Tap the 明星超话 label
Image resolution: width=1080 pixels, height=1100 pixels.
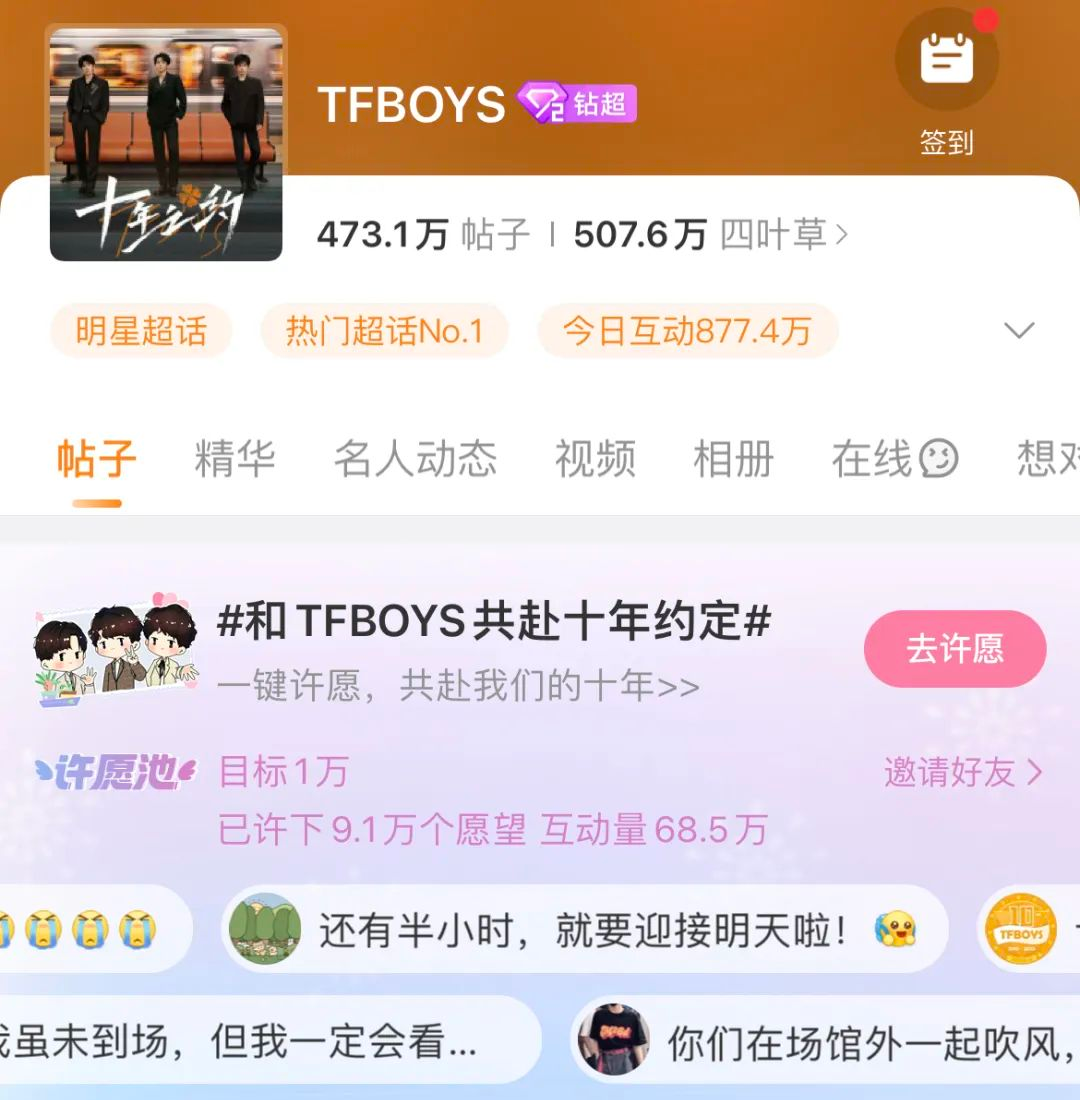point(140,330)
